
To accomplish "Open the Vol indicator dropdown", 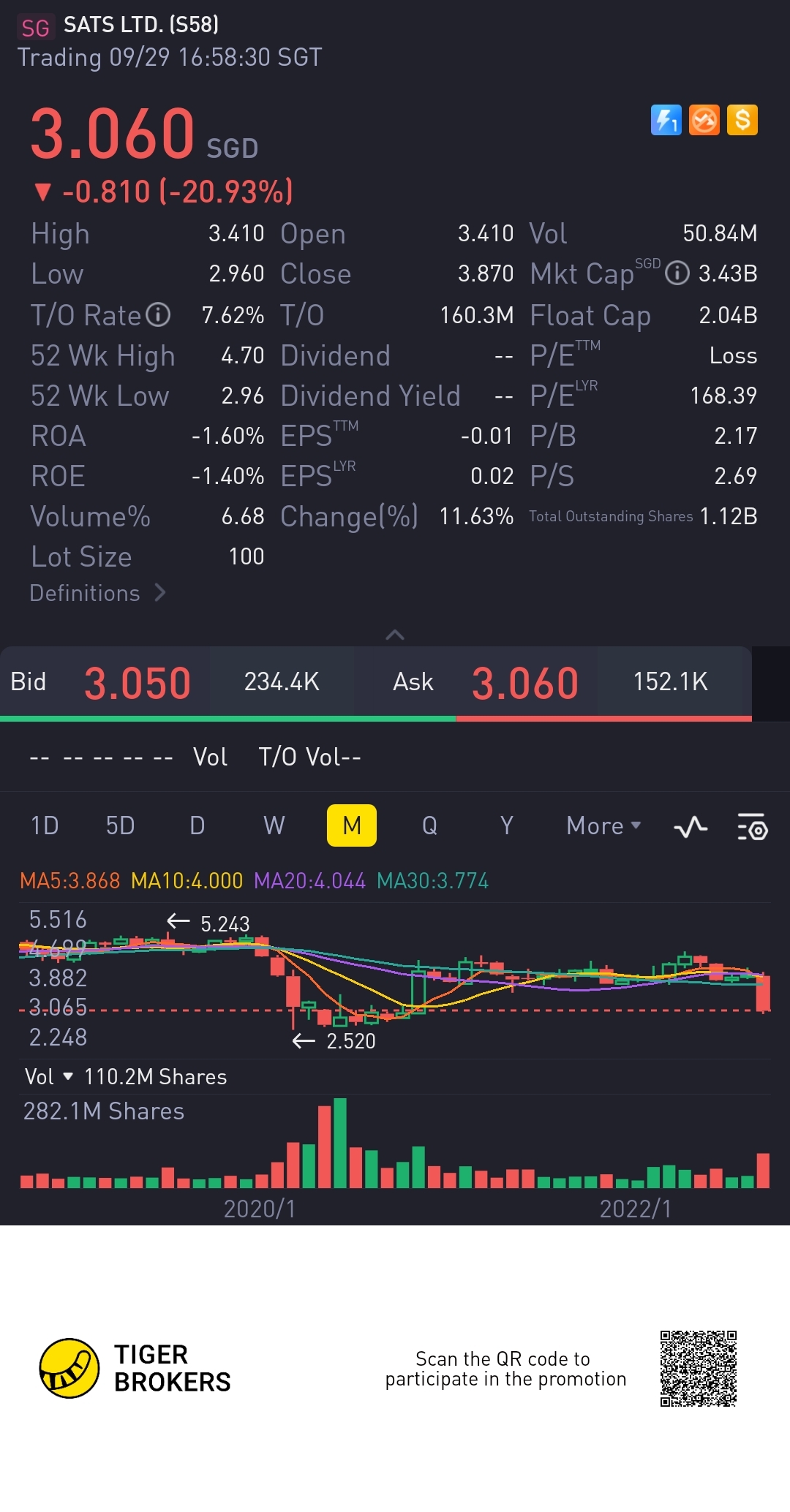I will click(x=50, y=1077).
